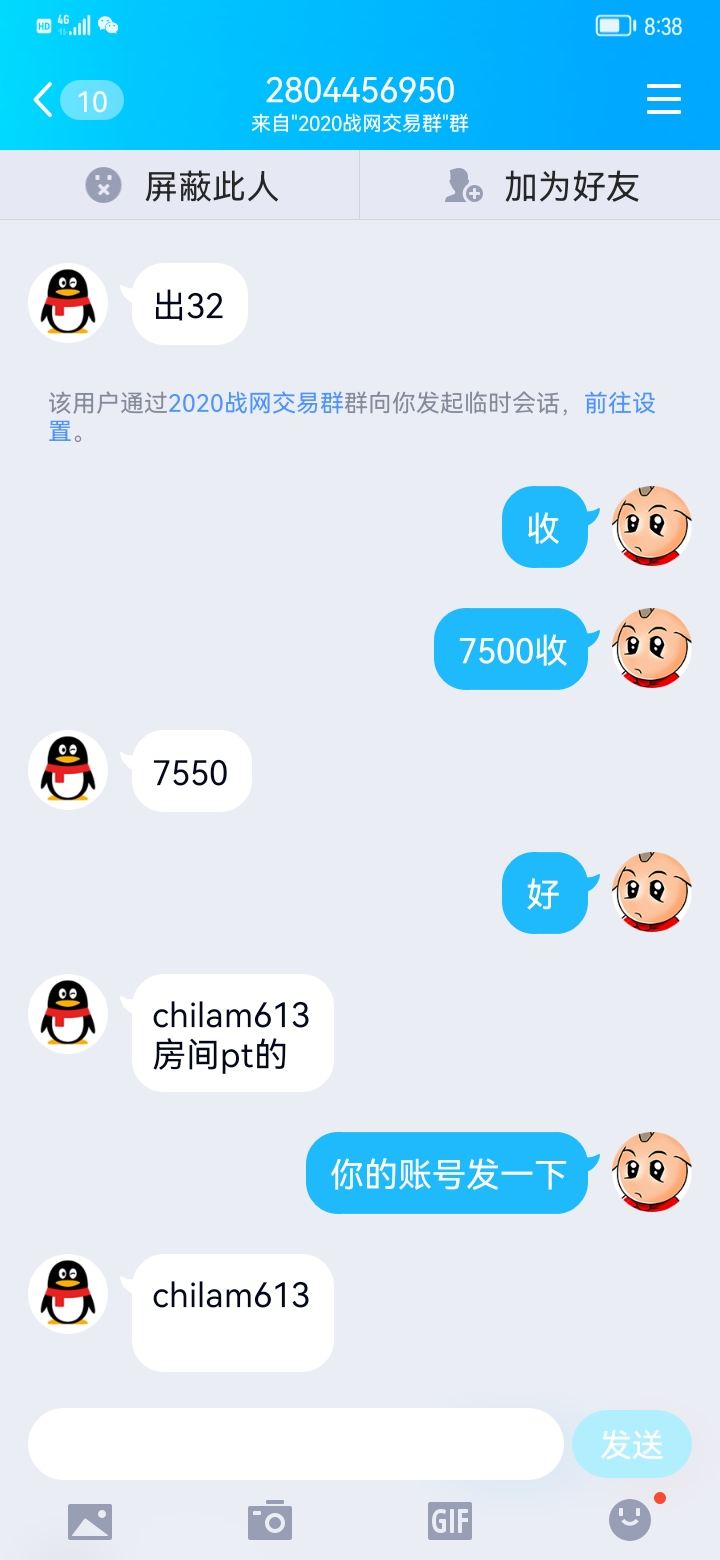View the penguin avatar profile beside 出32
The width and height of the screenshot is (720, 1560).
pyautogui.click(x=68, y=304)
